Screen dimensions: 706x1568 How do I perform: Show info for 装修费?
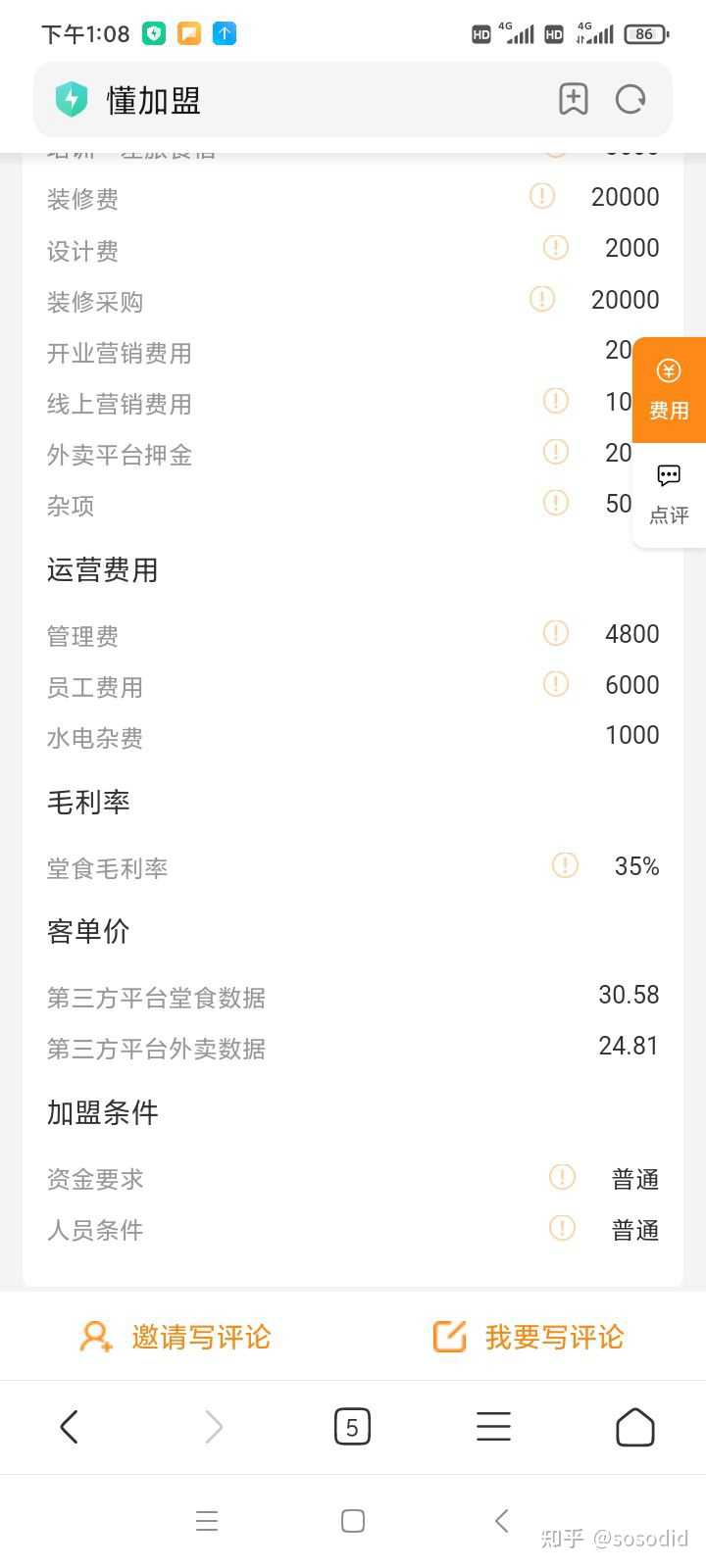[542, 196]
